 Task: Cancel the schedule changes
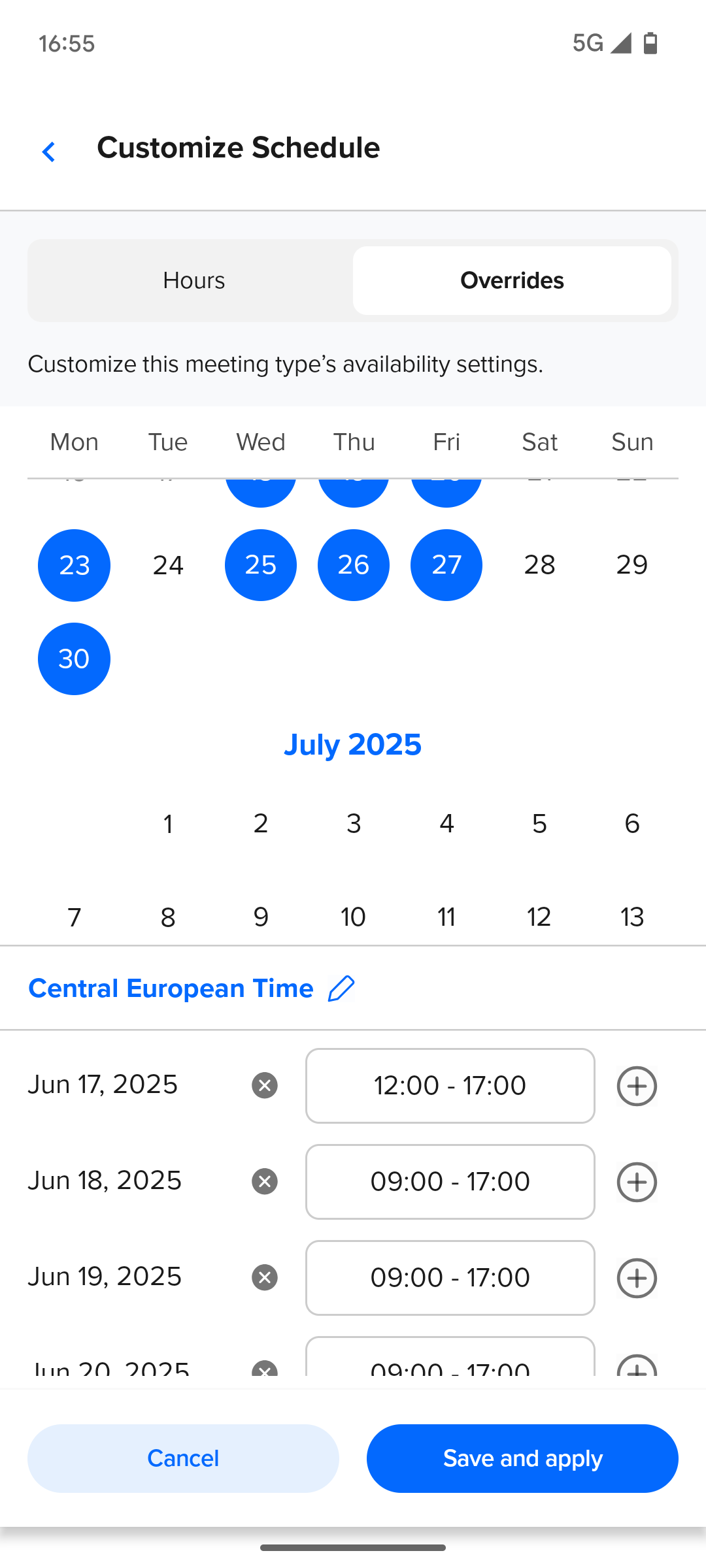click(183, 1458)
